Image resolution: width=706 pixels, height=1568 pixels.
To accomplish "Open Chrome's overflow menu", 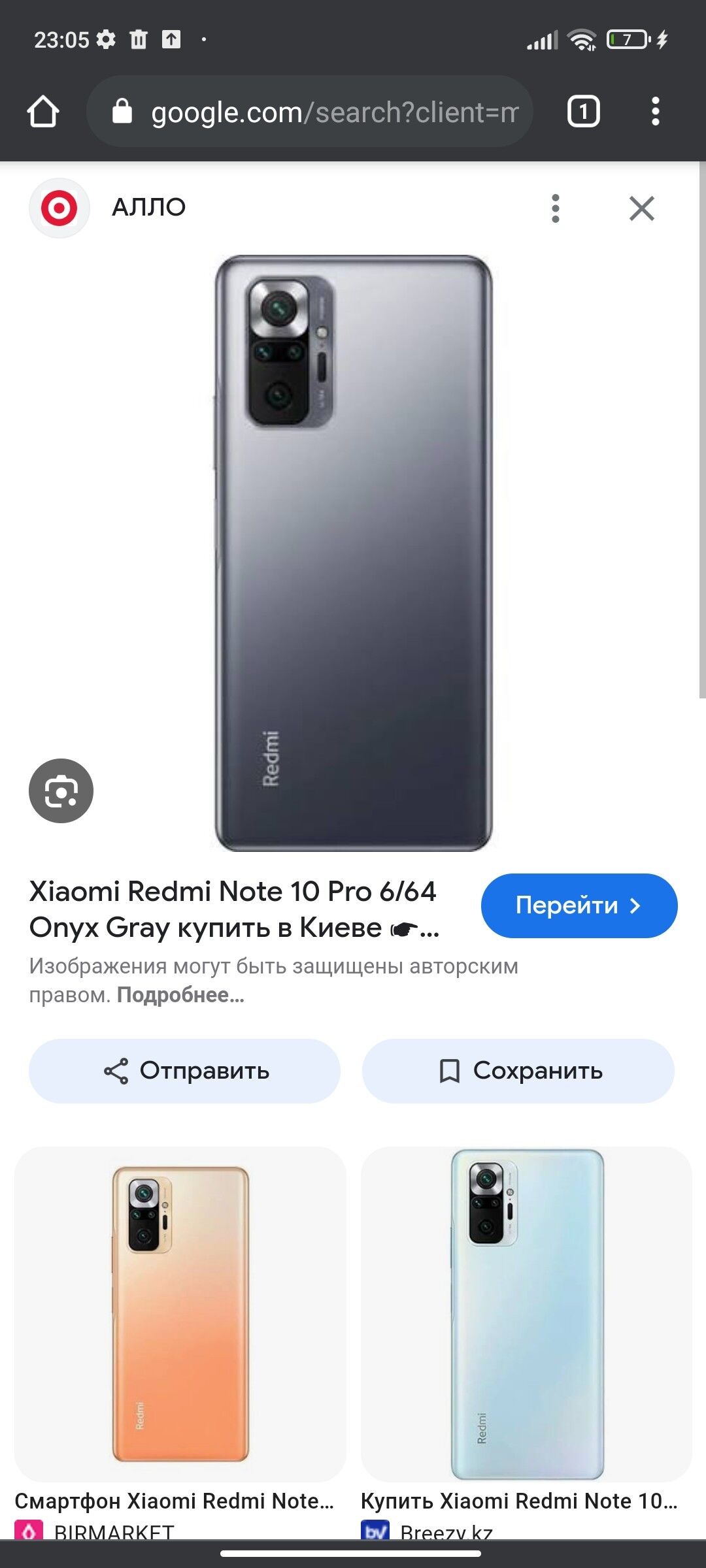I will [x=655, y=112].
